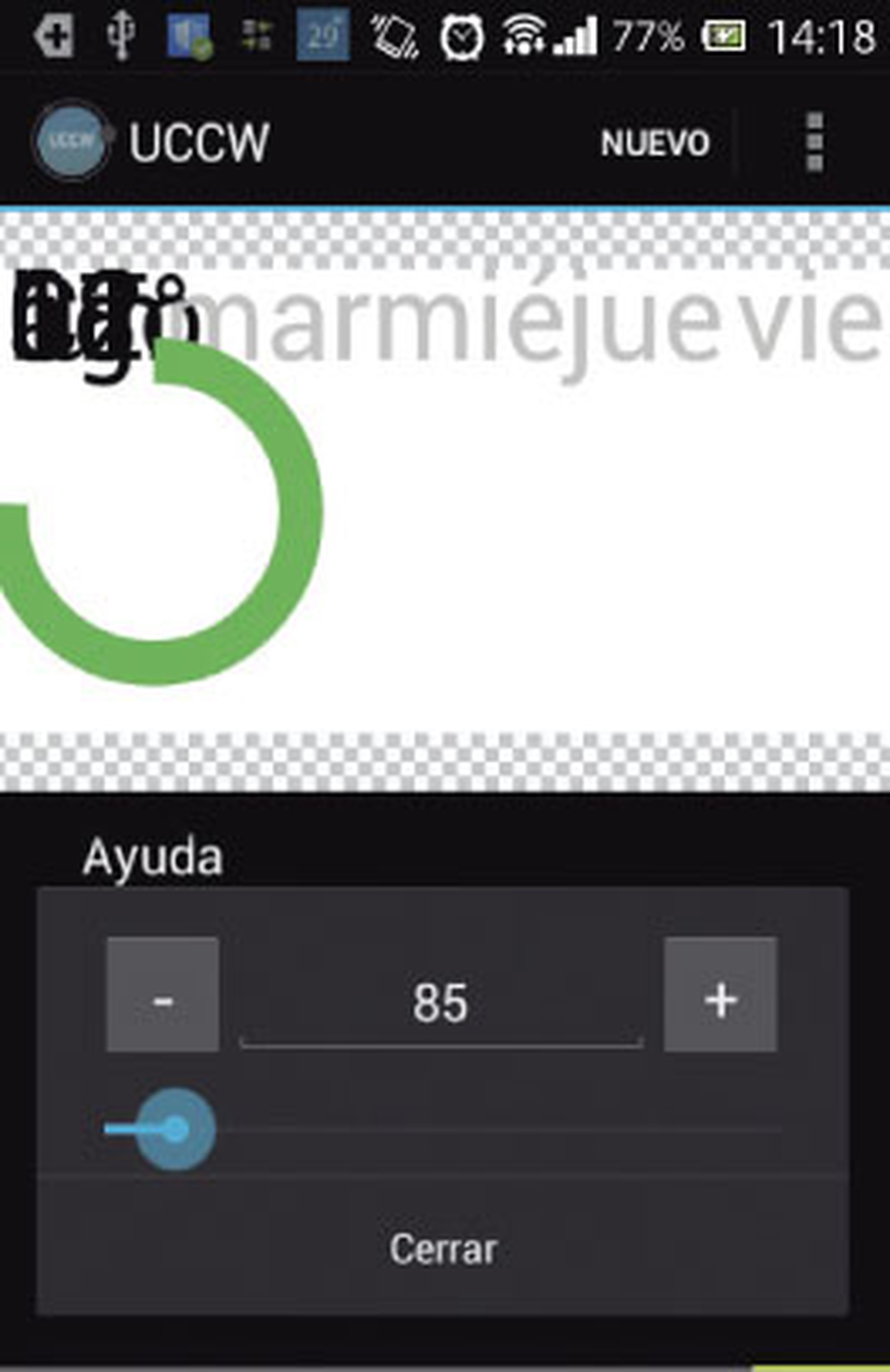The width and height of the screenshot is (890, 1372).
Task: Open the overflow menu
Action: click(814, 142)
